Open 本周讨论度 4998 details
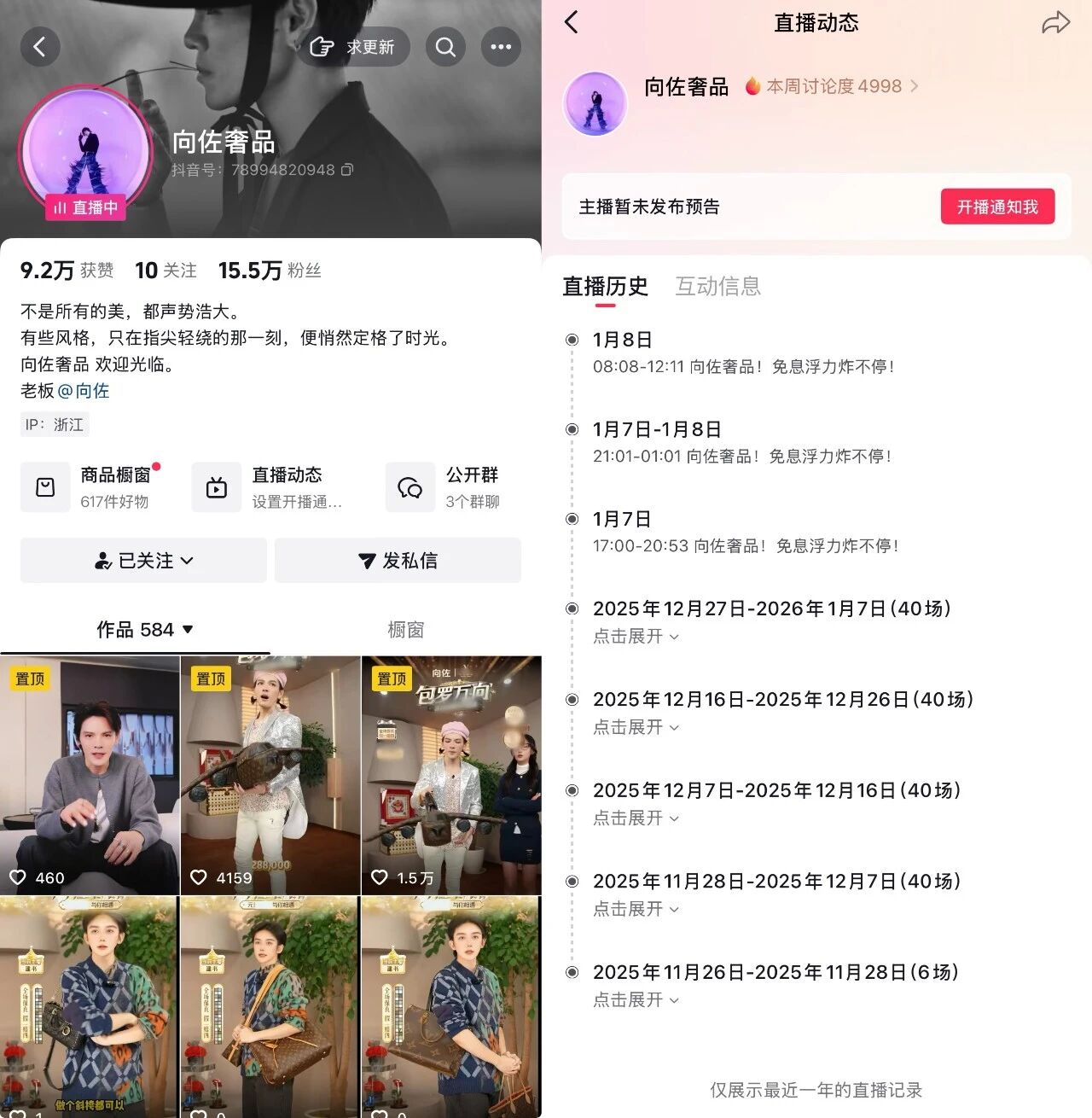1092x1118 pixels. [x=832, y=86]
